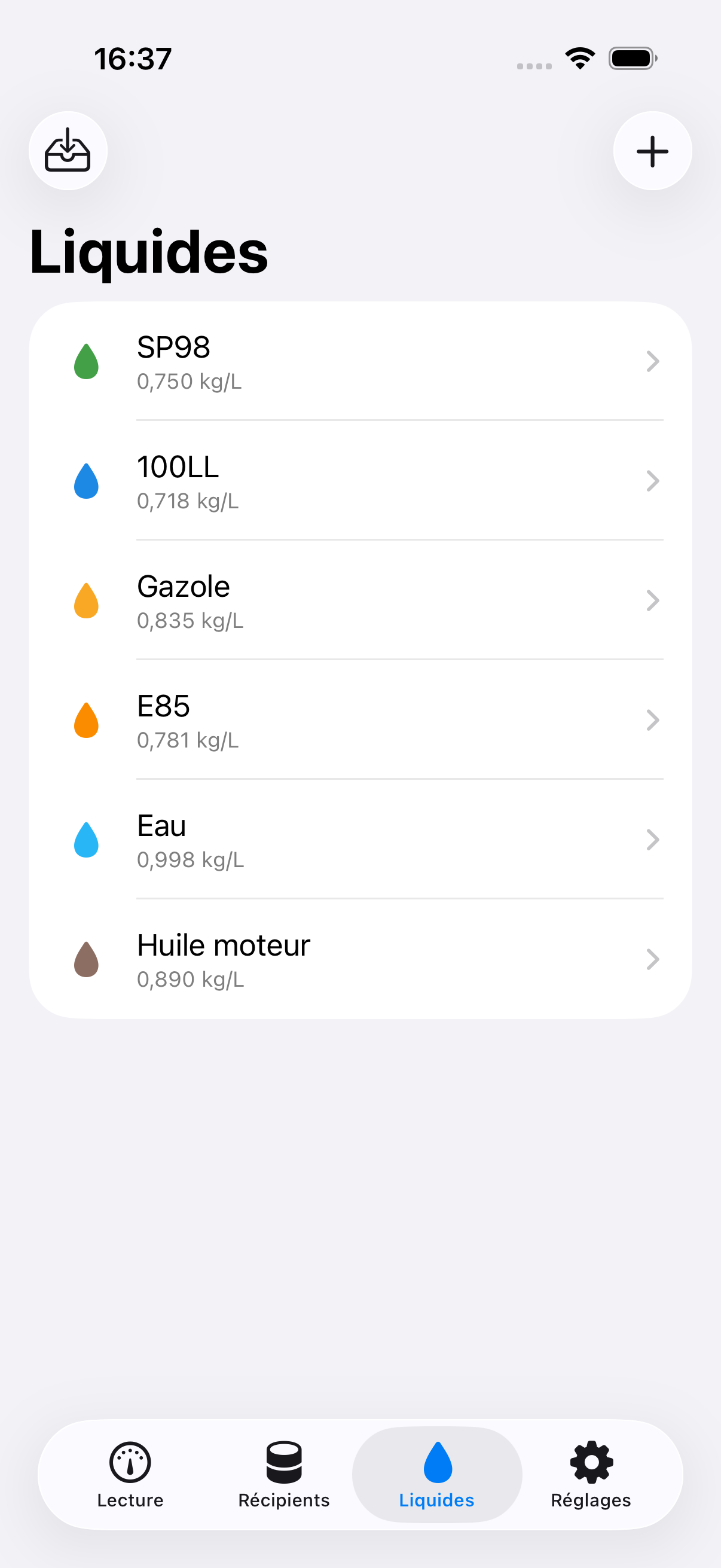This screenshot has height=1568, width=721.
Task: Open the Réglages tab
Action: coord(591,1474)
